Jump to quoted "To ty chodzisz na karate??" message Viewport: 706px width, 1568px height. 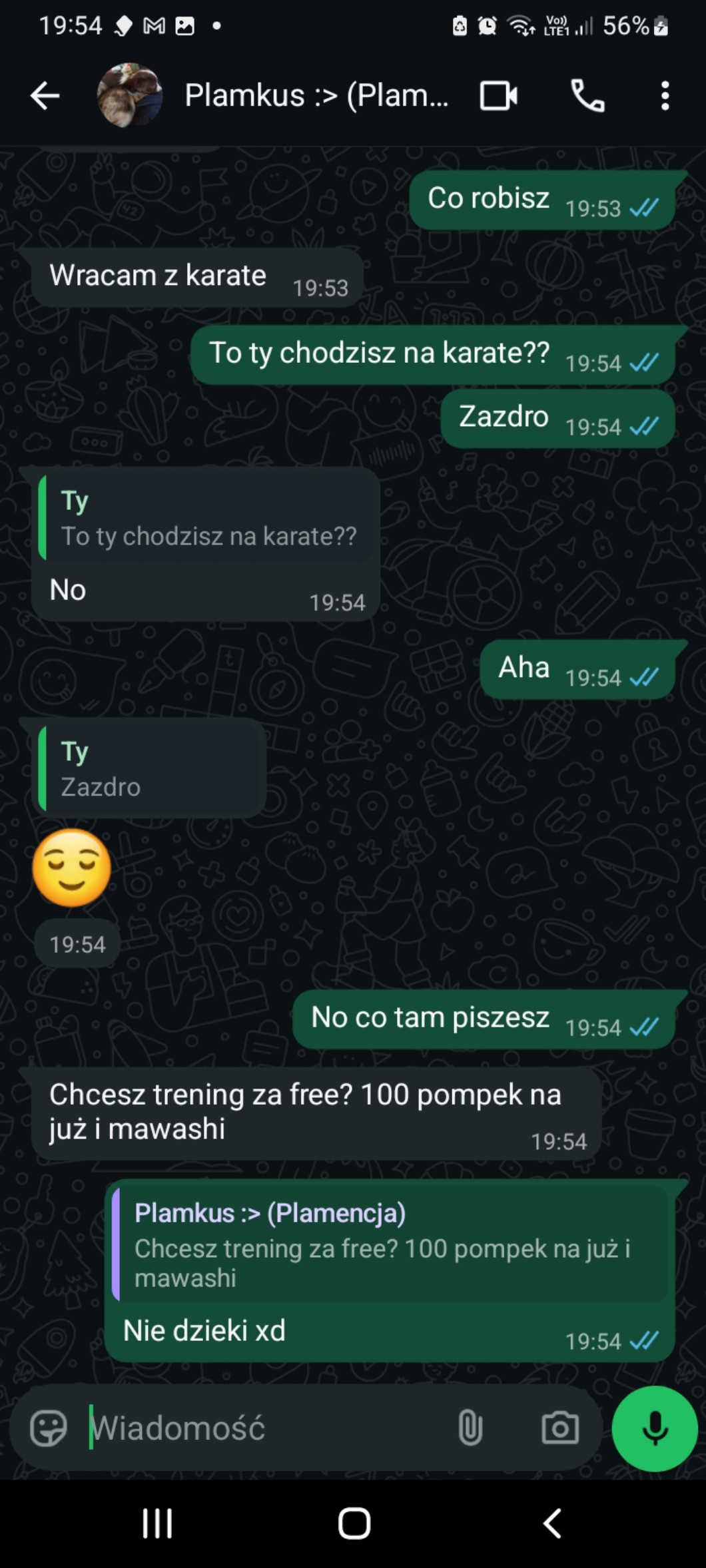tap(208, 519)
